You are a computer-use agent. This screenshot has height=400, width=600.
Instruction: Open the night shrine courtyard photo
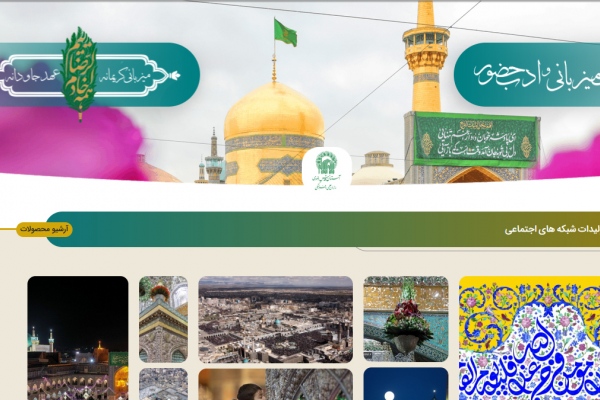click(x=78, y=337)
